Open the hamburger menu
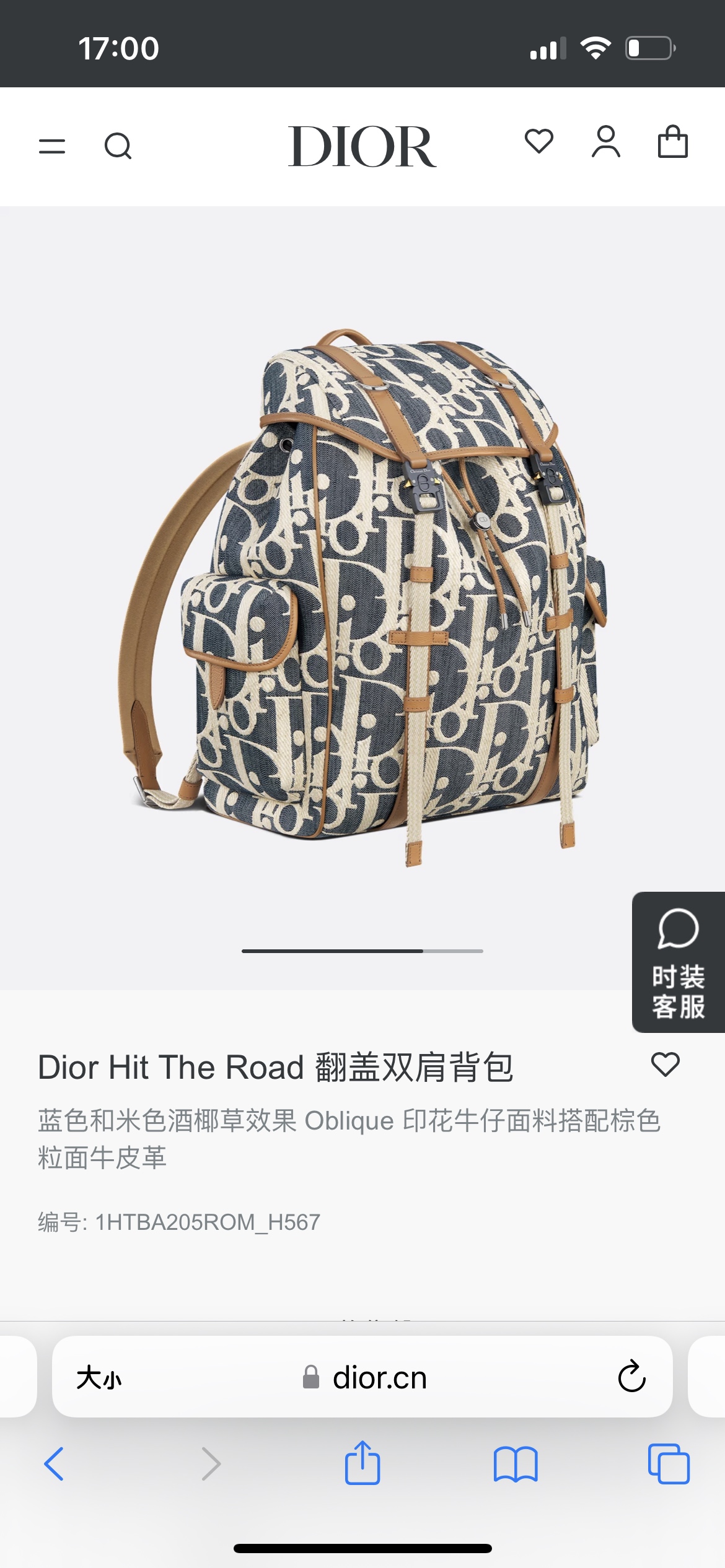Viewport: 725px width, 1568px height. coord(52,146)
